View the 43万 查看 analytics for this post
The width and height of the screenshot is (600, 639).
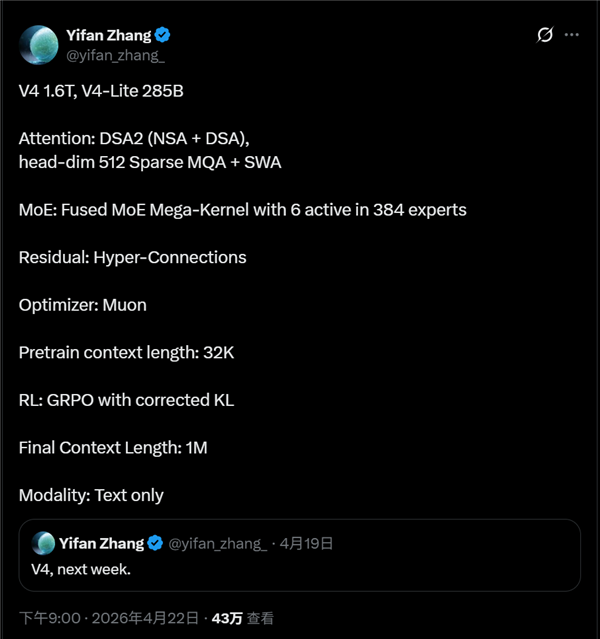[x=243, y=619]
